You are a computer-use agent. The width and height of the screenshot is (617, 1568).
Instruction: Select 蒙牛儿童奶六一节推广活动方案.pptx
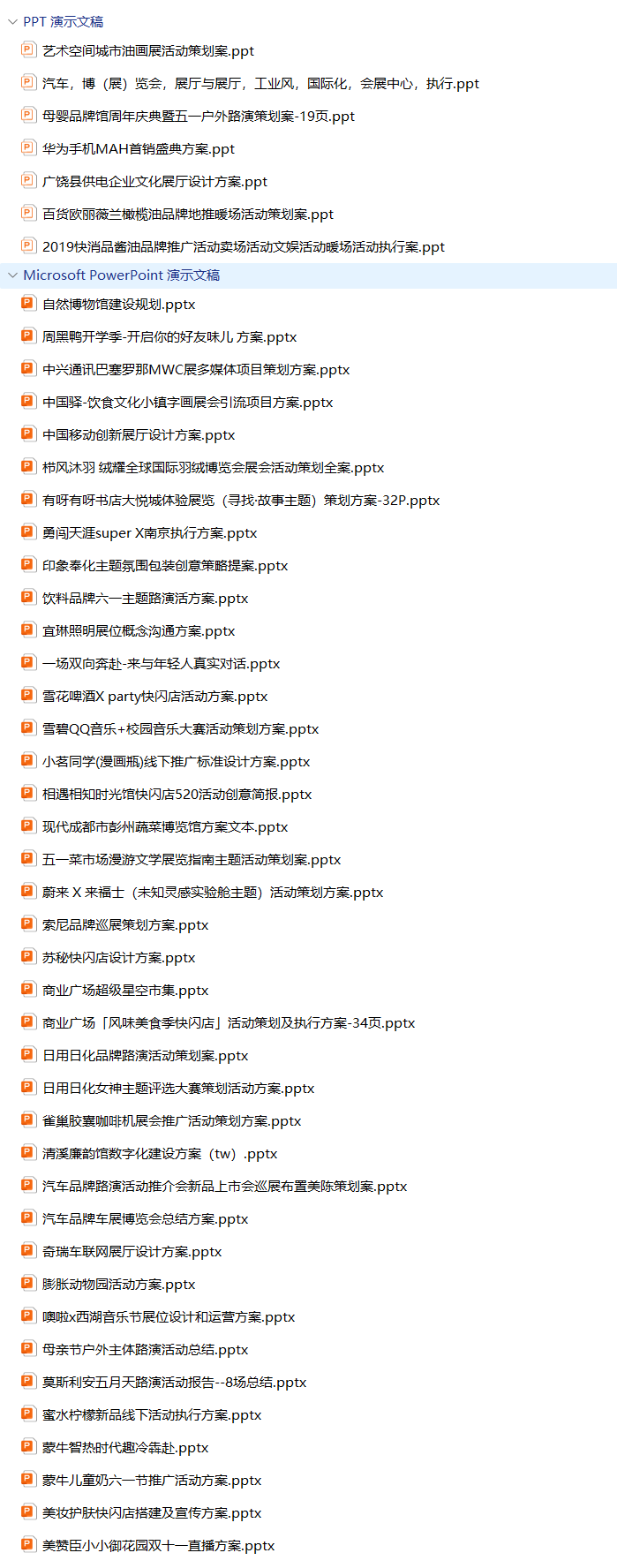click(x=152, y=1481)
